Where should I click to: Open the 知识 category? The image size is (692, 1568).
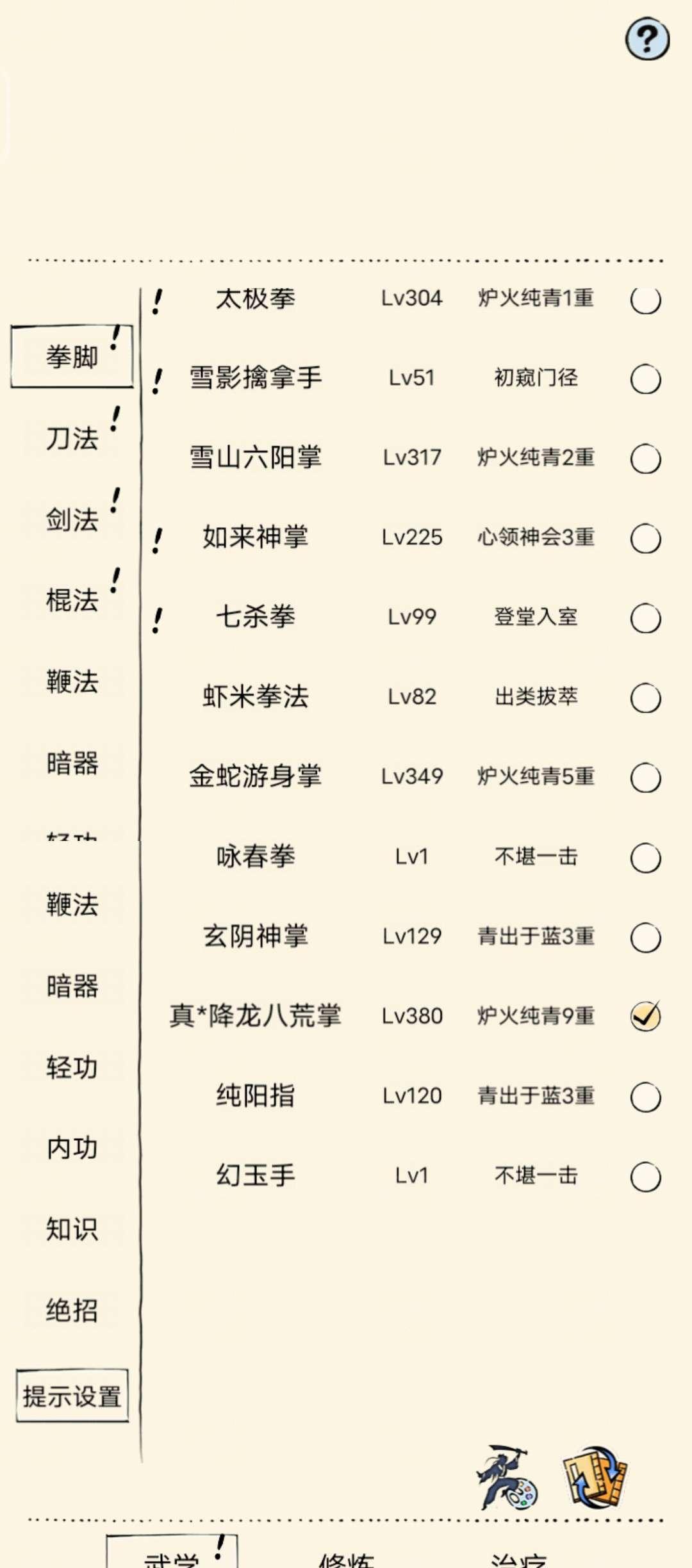point(72,1229)
